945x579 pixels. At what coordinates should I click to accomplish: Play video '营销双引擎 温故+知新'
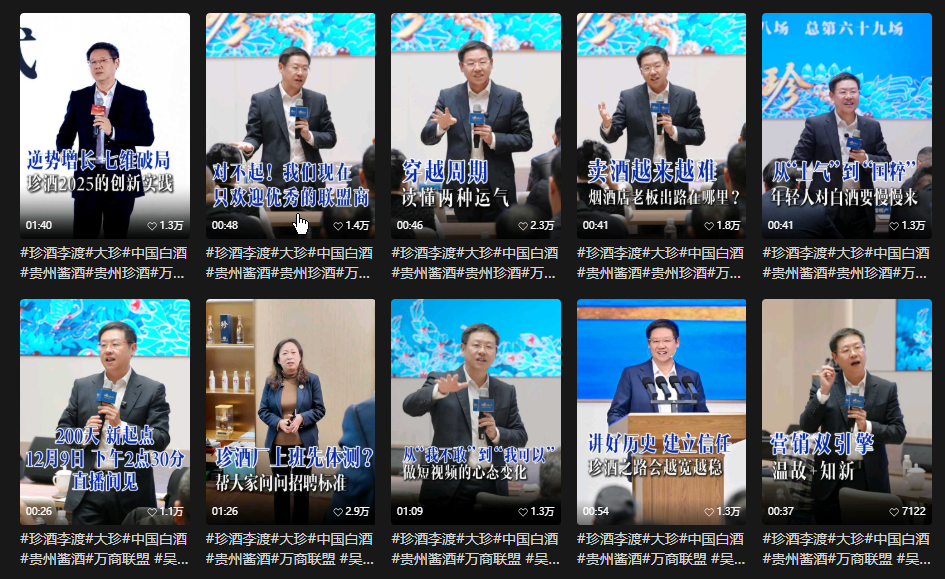click(846, 411)
